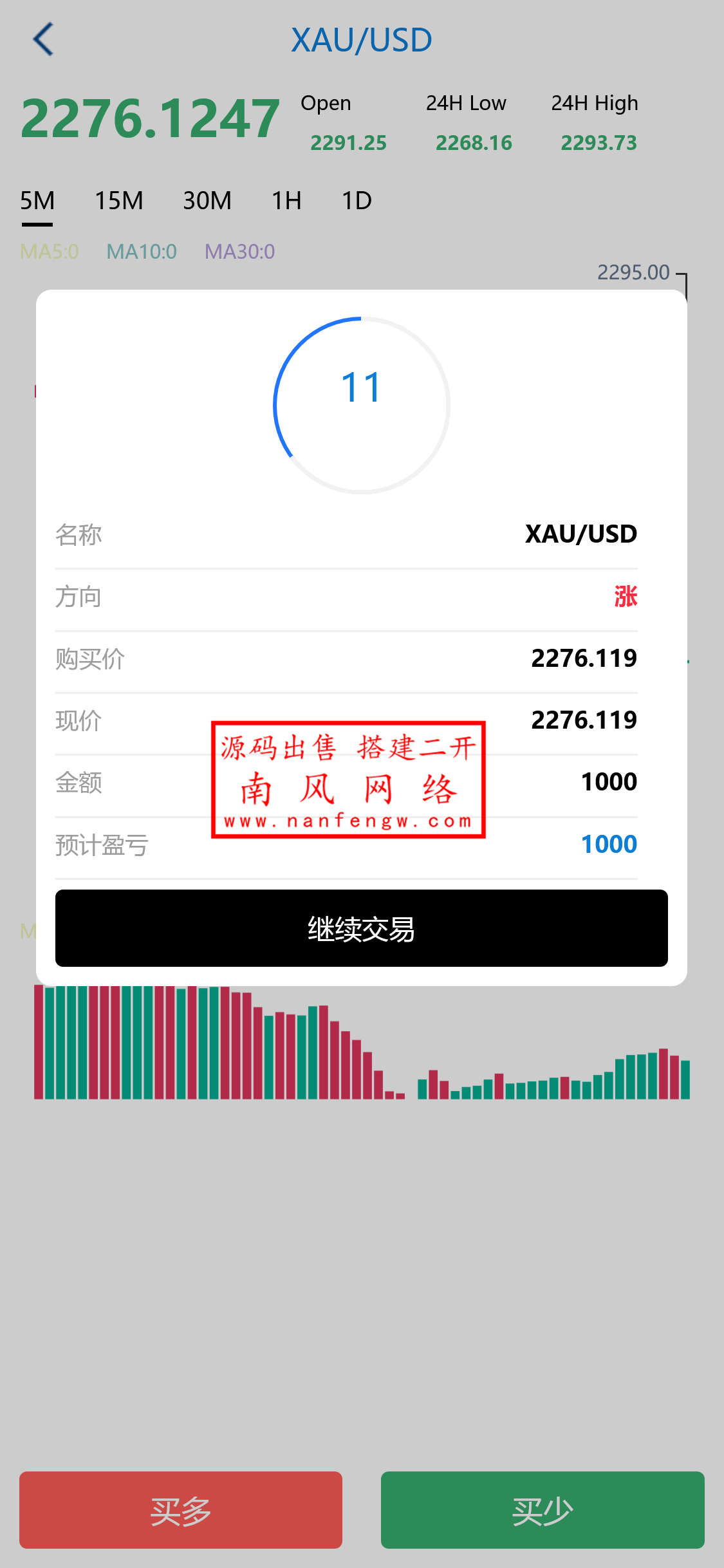Toggle the MA10:0 moving average indicator
Viewport: 724px width, 1568px height.
[x=142, y=252]
